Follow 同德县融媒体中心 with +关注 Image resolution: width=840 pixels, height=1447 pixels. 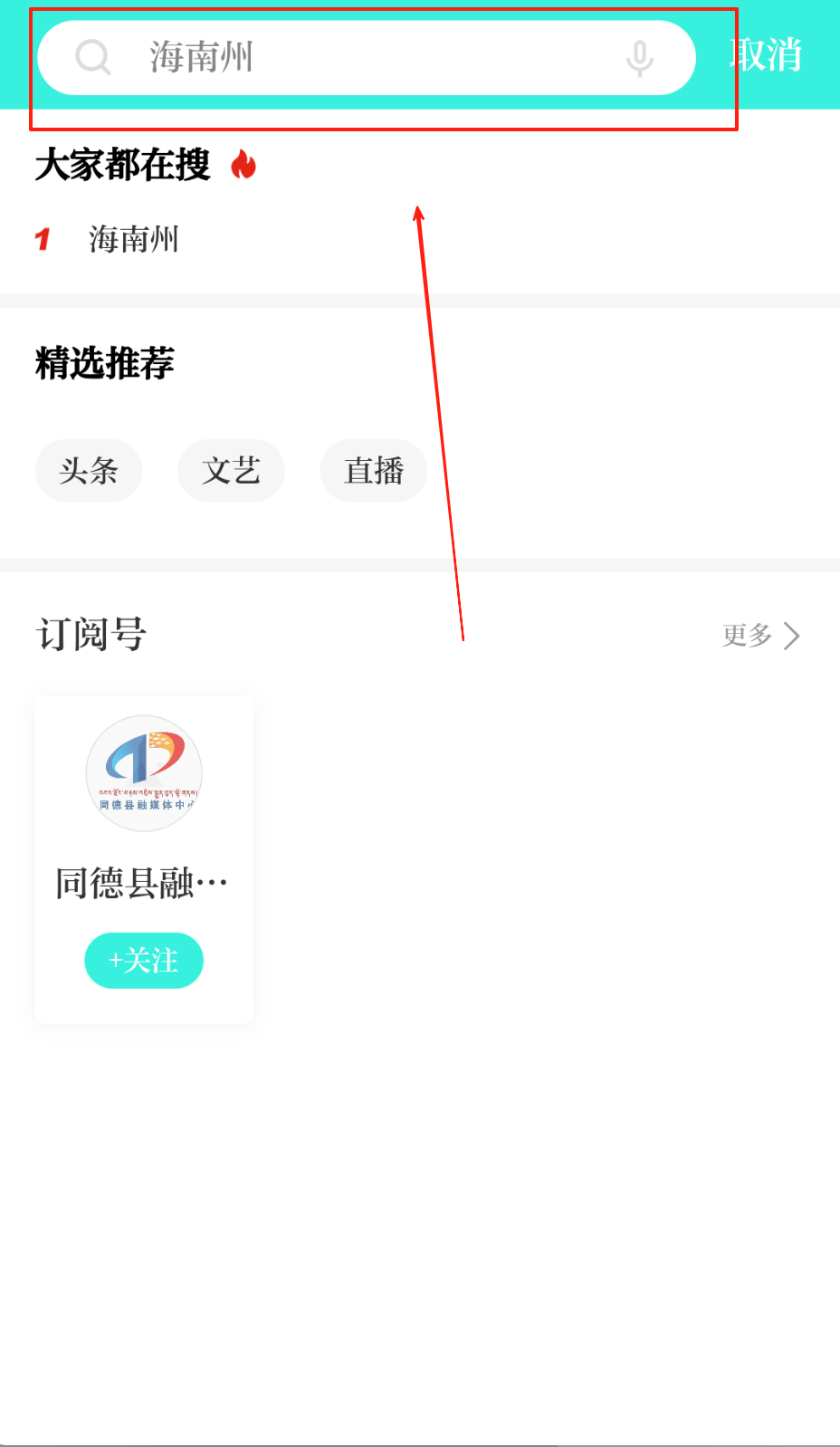[x=144, y=961]
